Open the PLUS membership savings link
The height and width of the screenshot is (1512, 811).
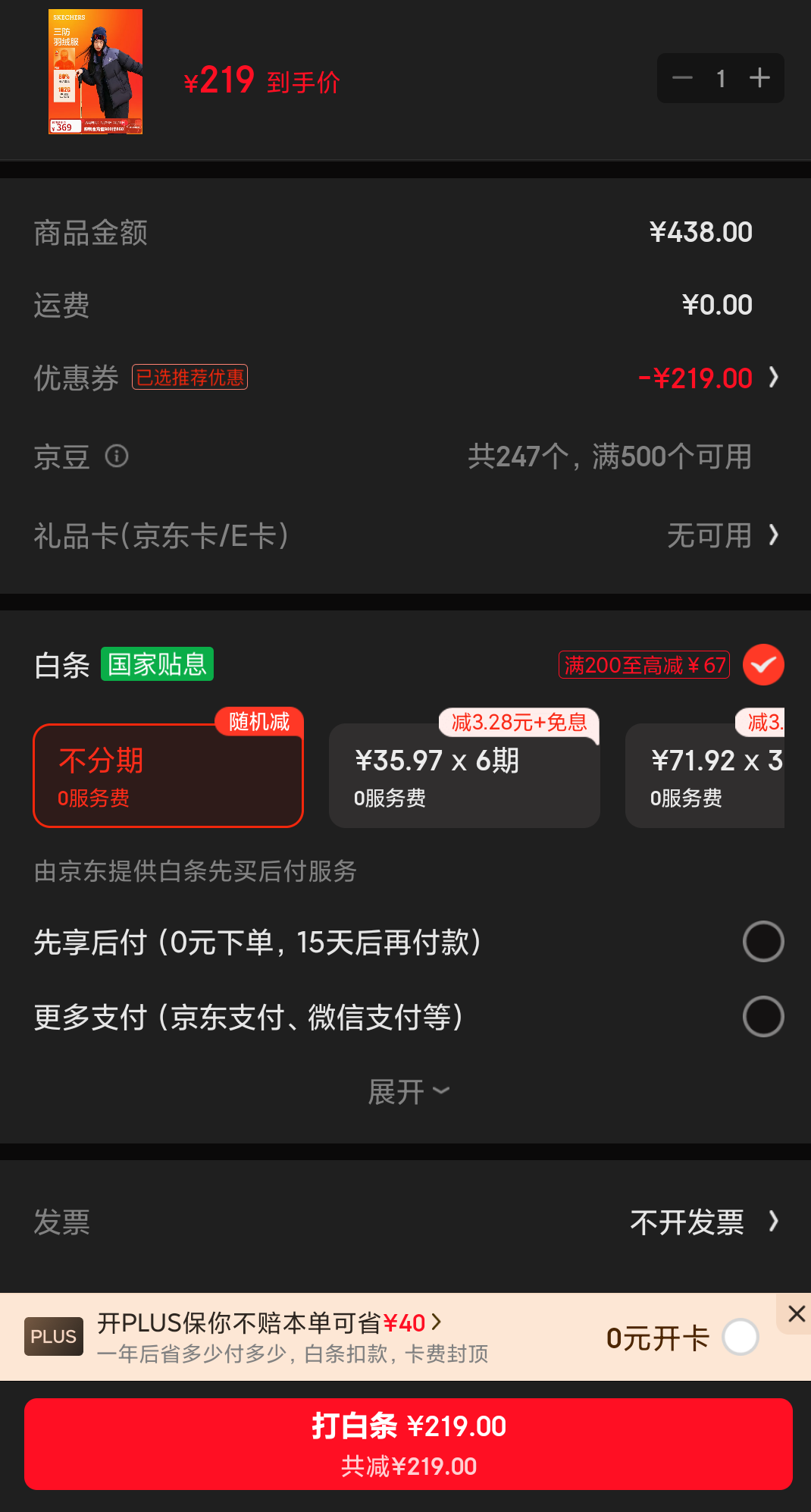(269, 1323)
